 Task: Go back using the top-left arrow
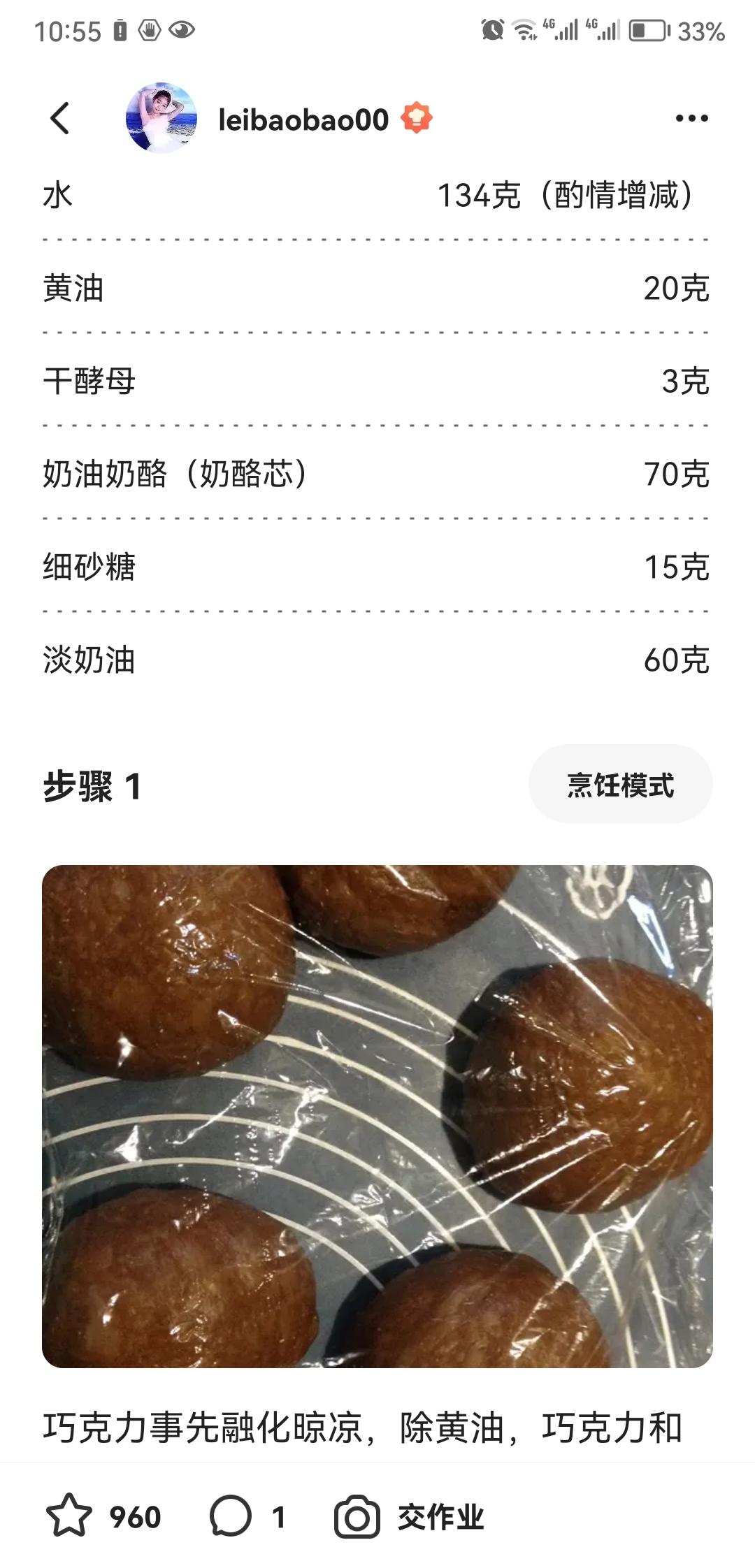pyautogui.click(x=60, y=117)
